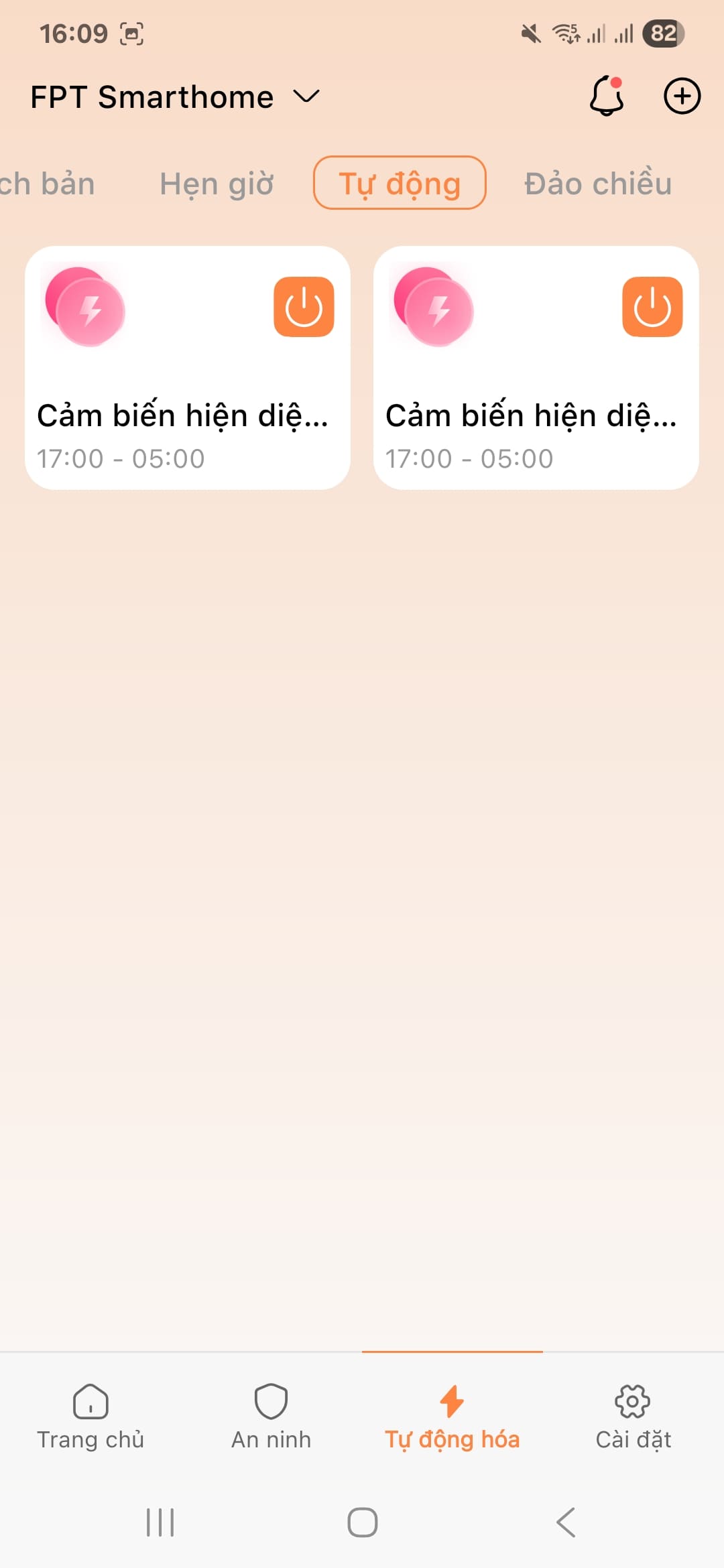The image size is (724, 1568).
Task: Open Cài đặt settings tab
Action: [633, 1415]
